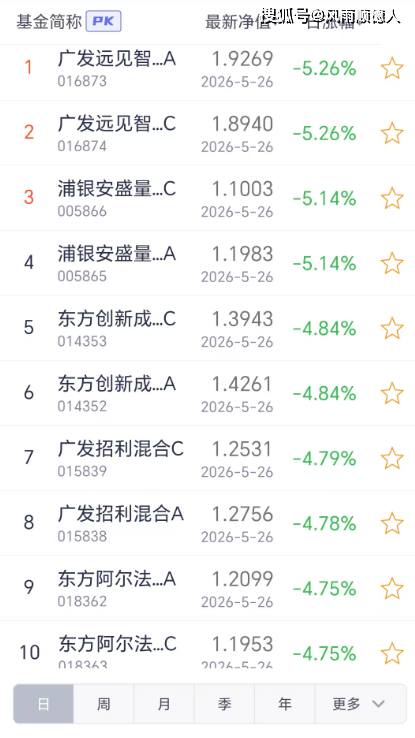The image size is (415, 738).
Task: Open fund 016873 广发远见智…A
Action: tap(208, 68)
